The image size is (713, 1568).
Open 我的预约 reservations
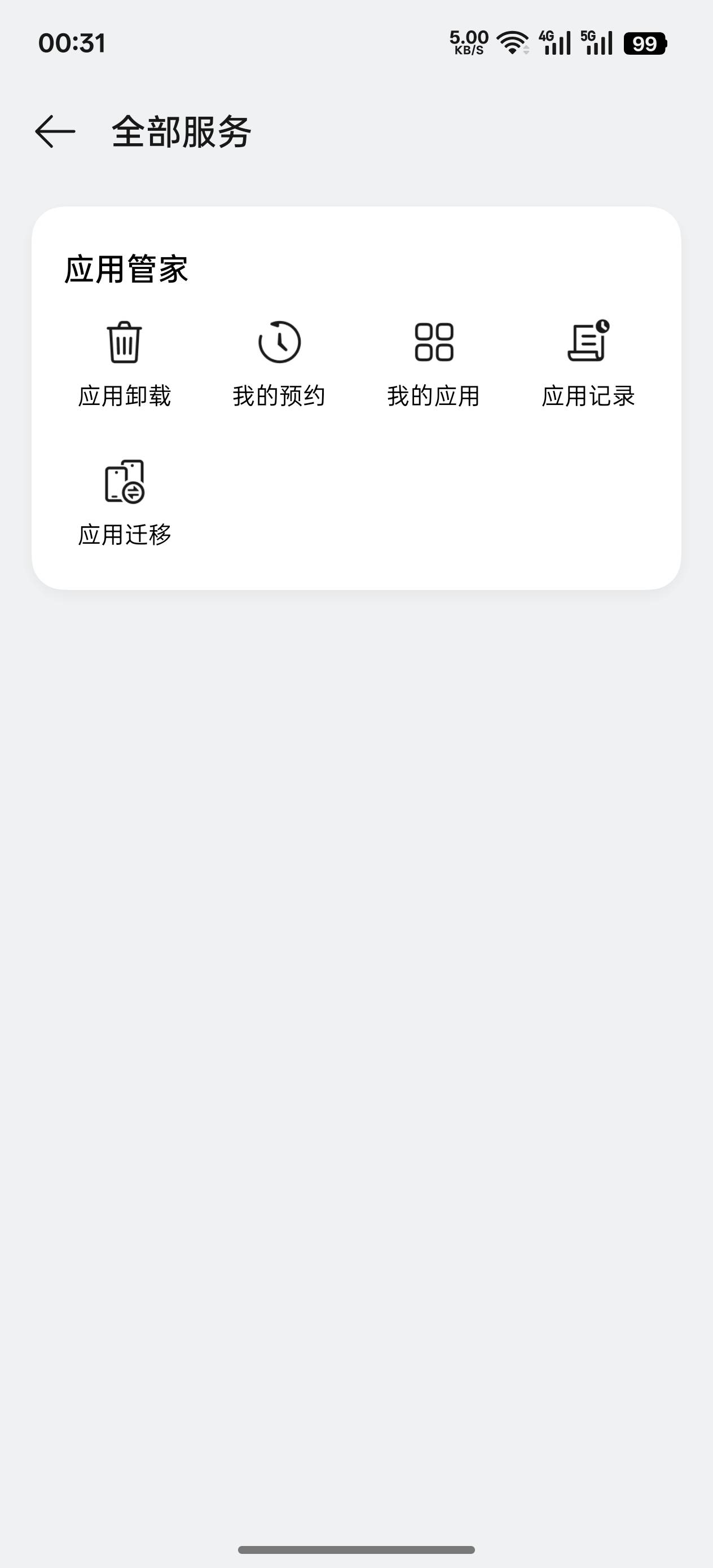tap(279, 364)
